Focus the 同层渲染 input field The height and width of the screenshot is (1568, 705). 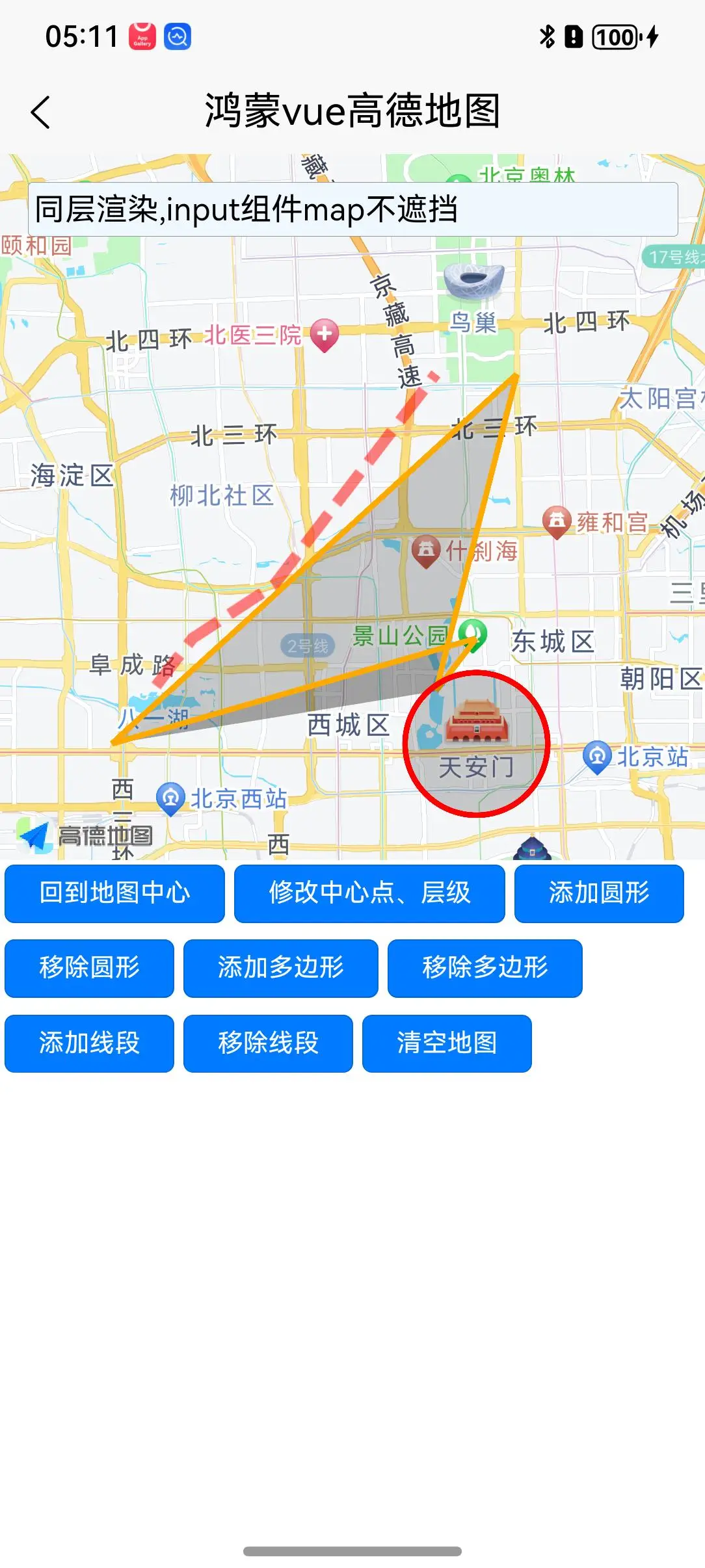pyautogui.click(x=352, y=209)
